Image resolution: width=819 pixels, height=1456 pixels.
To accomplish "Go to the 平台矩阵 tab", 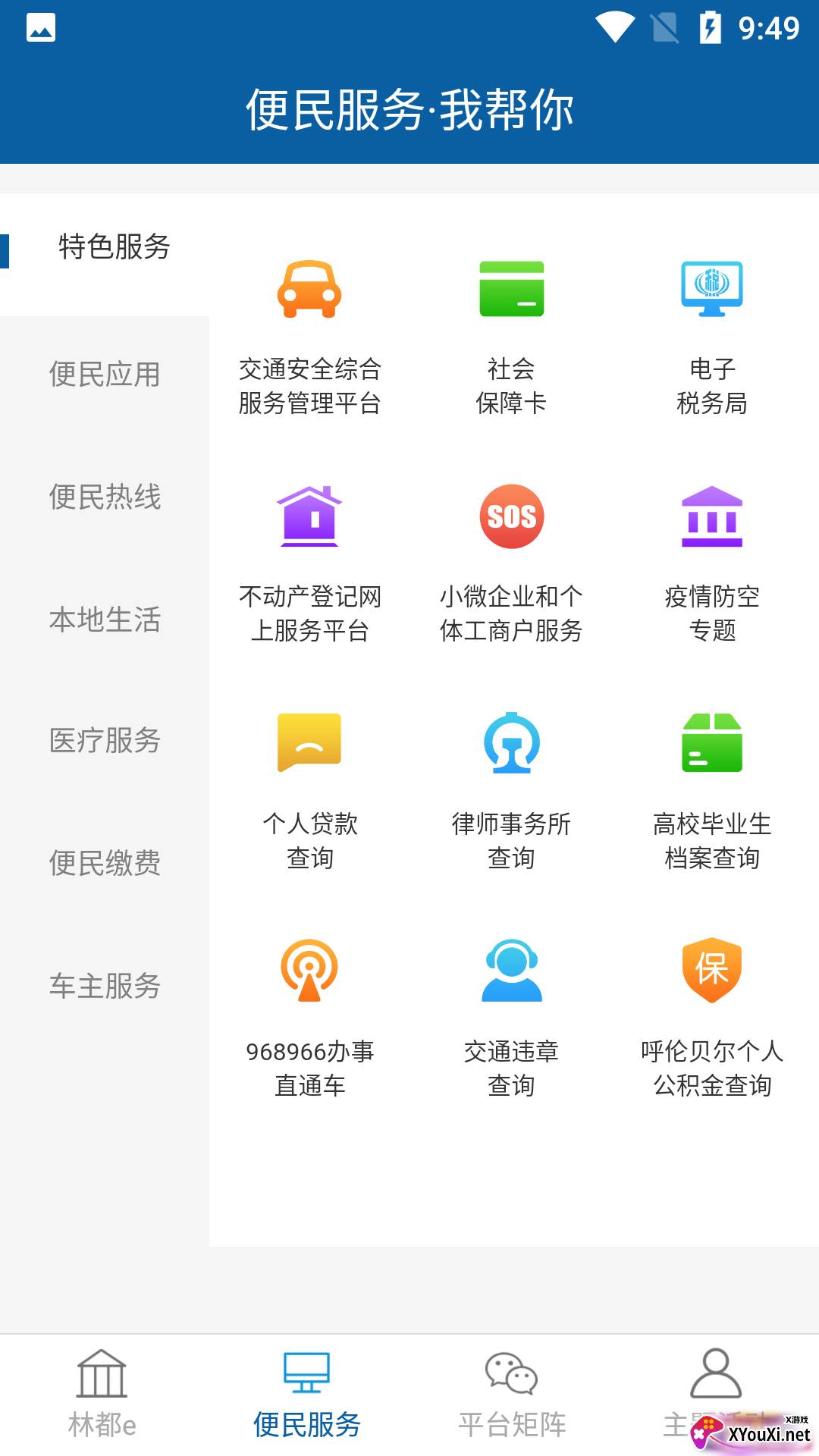I will coord(512,1395).
